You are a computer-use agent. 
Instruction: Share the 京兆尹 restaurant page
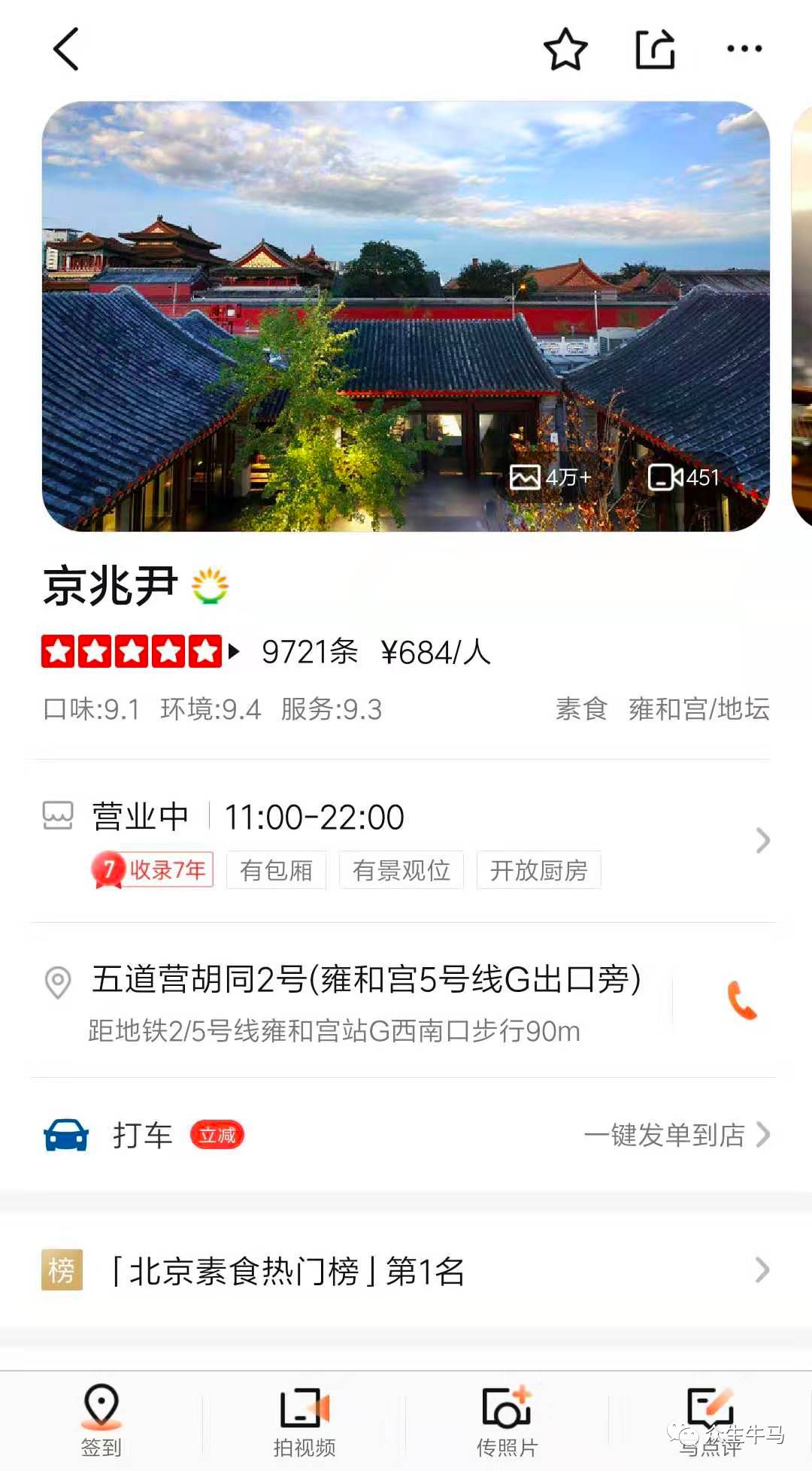[x=655, y=50]
